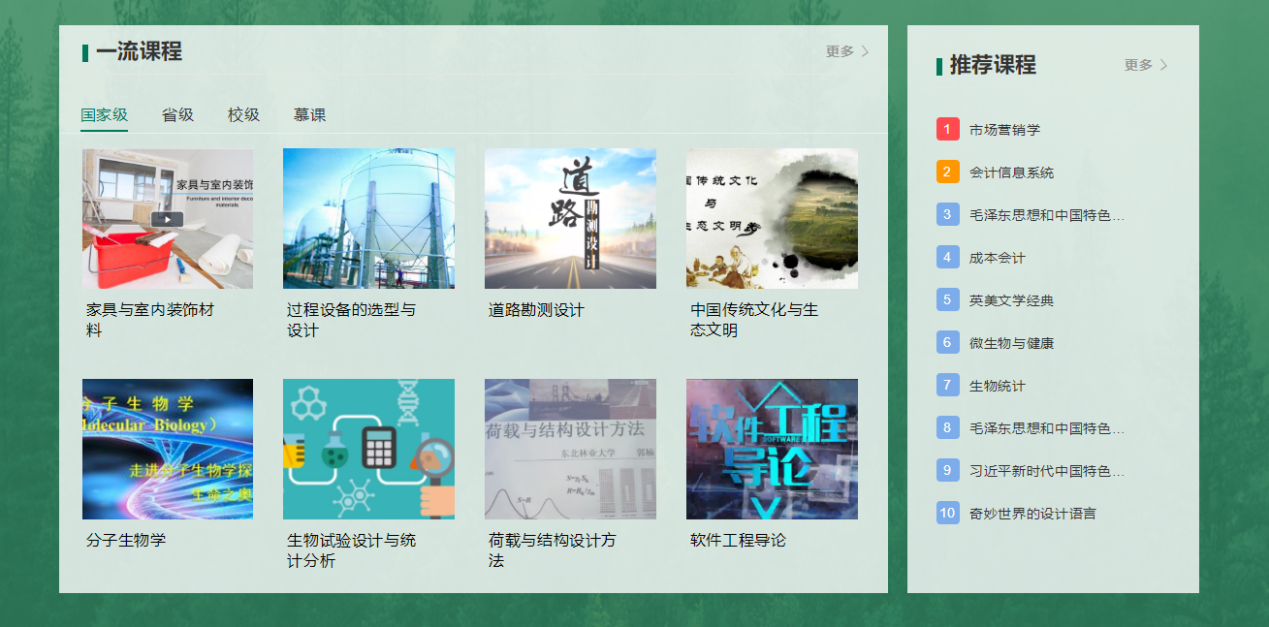This screenshot has width=1269, height=627.
Task: Open the 生物试验设计与统计分析 course card
Action: pyautogui.click(x=368, y=449)
